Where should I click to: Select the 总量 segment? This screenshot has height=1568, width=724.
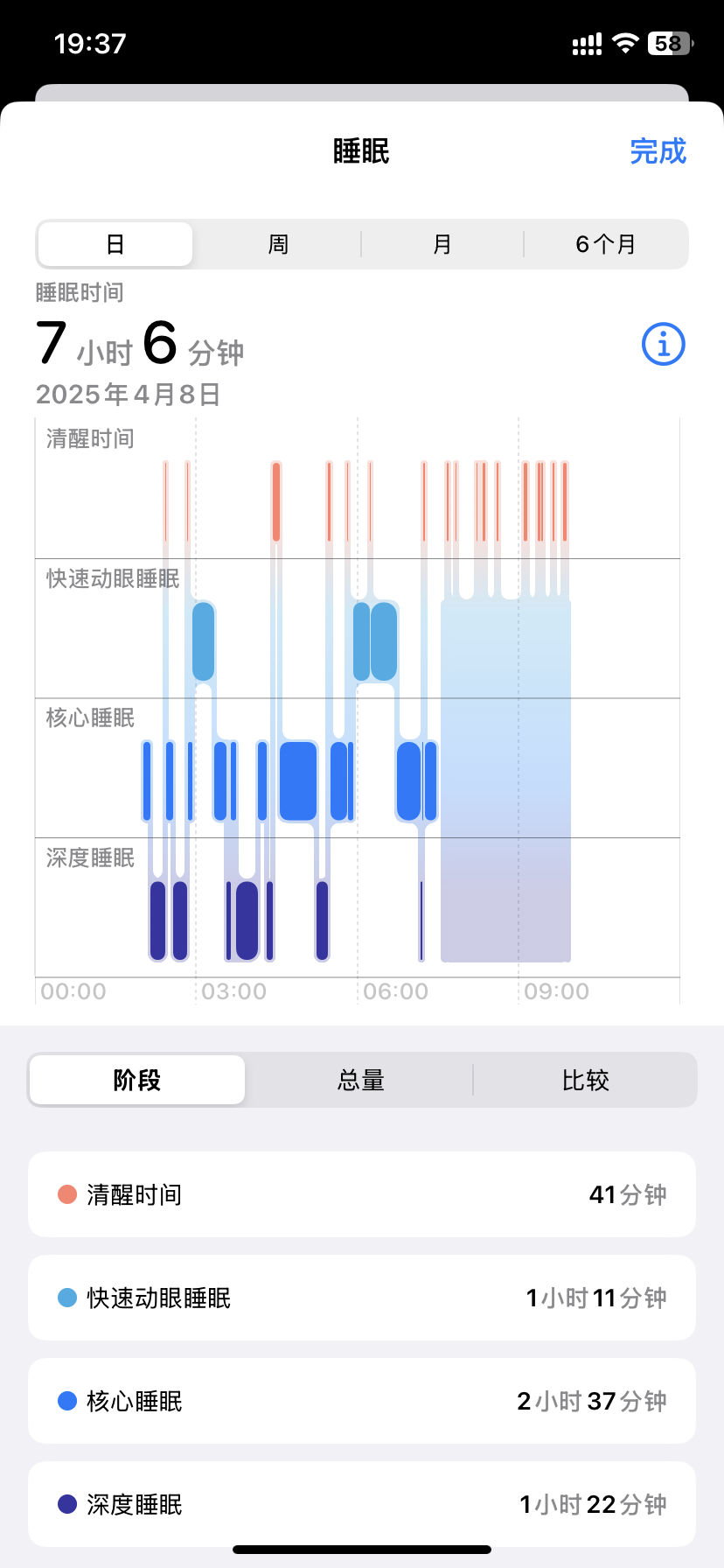(x=361, y=1080)
